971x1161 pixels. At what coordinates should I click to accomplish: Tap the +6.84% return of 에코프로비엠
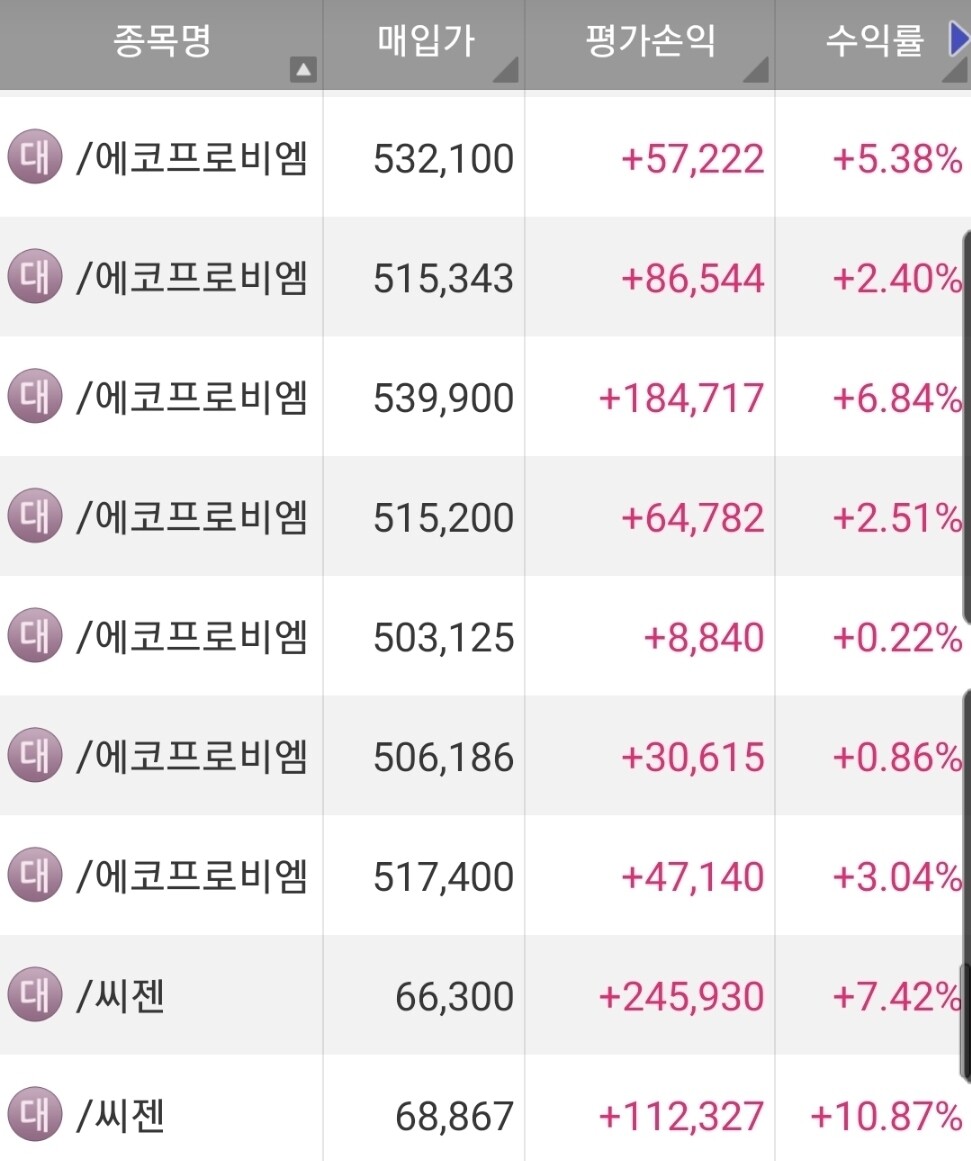click(x=895, y=397)
